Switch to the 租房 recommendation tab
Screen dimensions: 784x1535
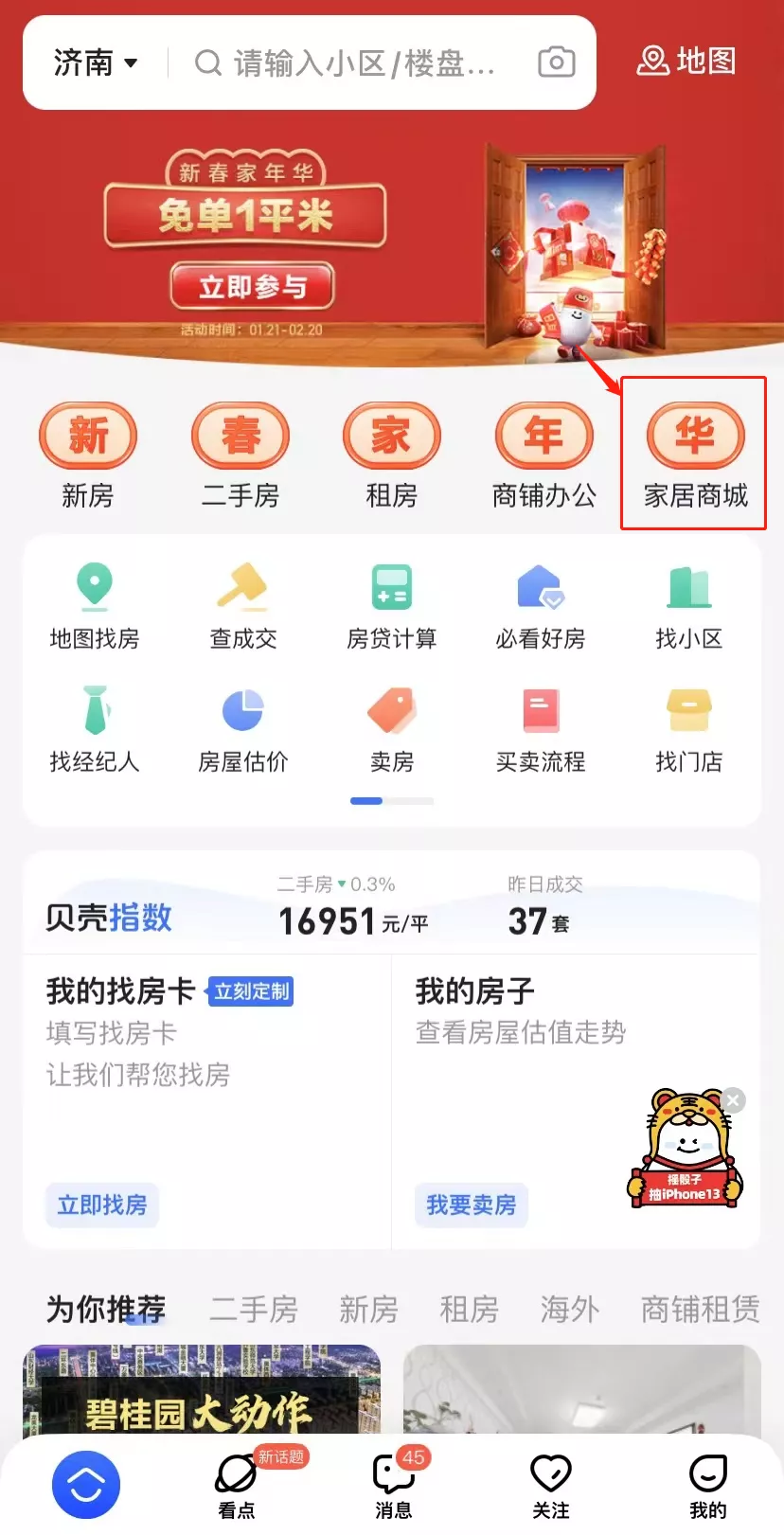pyautogui.click(x=469, y=1310)
